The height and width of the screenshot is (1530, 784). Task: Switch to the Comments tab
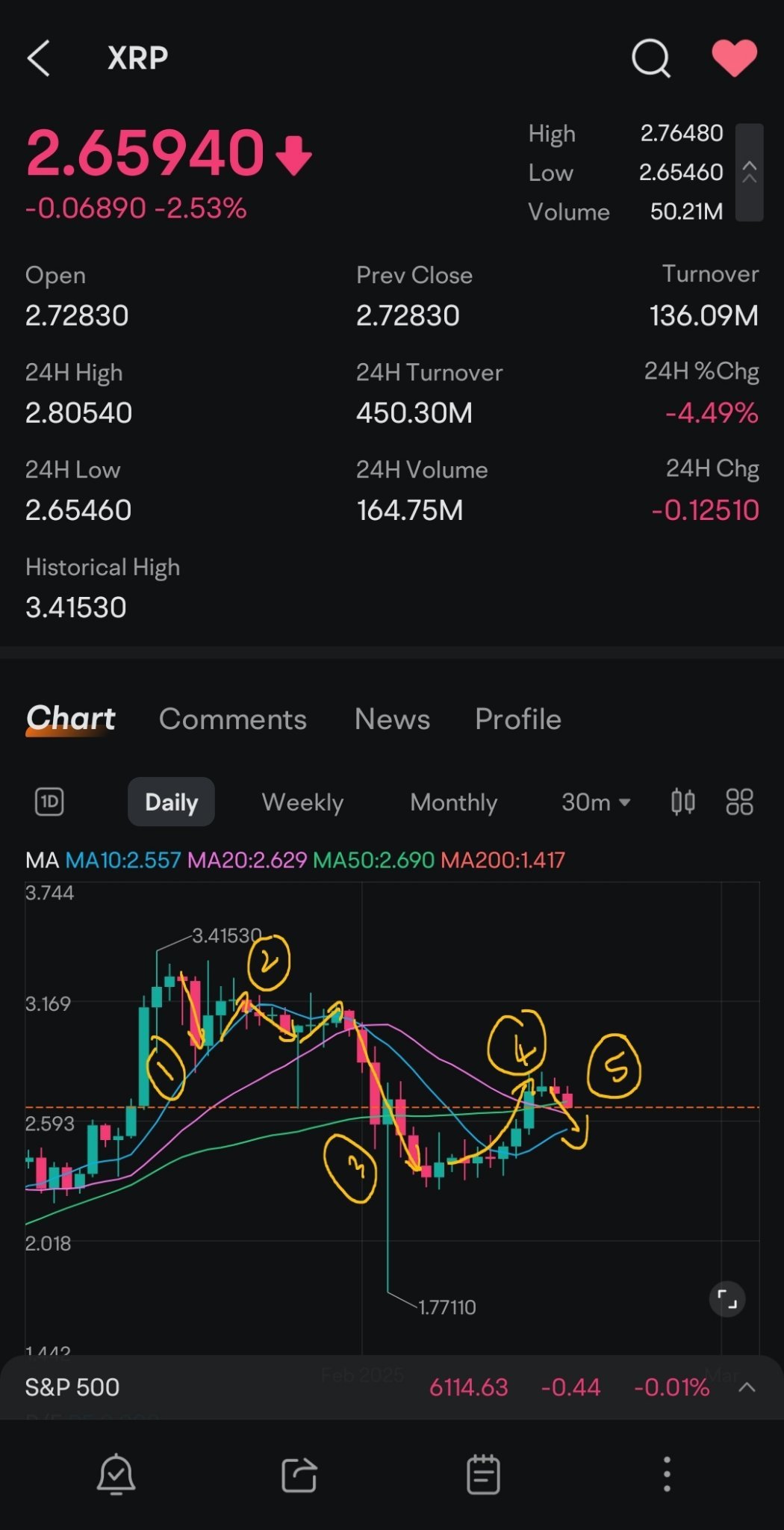point(233,719)
